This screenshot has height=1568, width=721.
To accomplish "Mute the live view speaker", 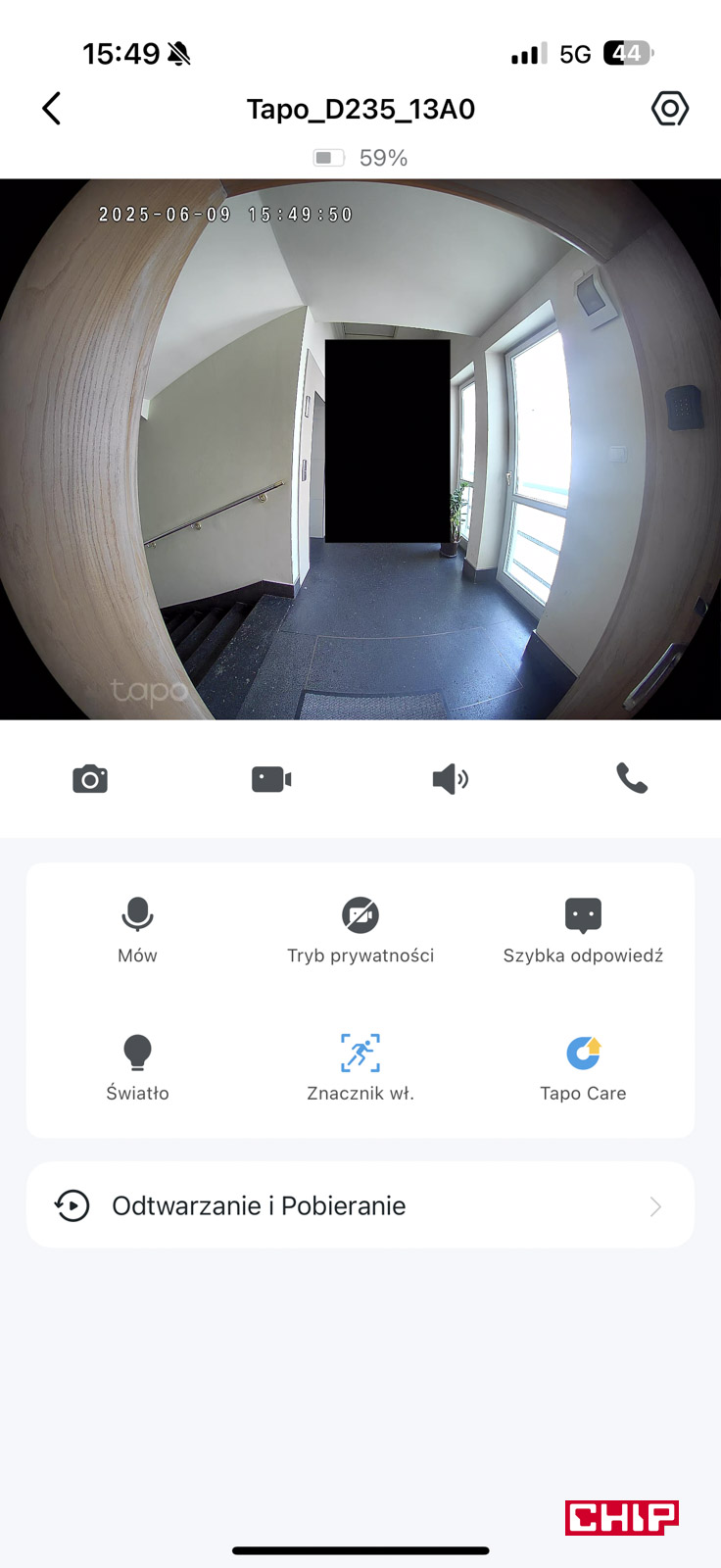I will tap(451, 779).
